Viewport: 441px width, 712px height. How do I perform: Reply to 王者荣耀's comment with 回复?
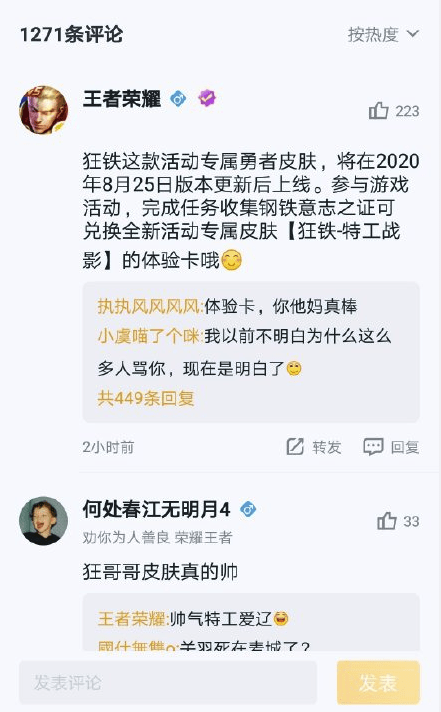[x=391, y=447]
